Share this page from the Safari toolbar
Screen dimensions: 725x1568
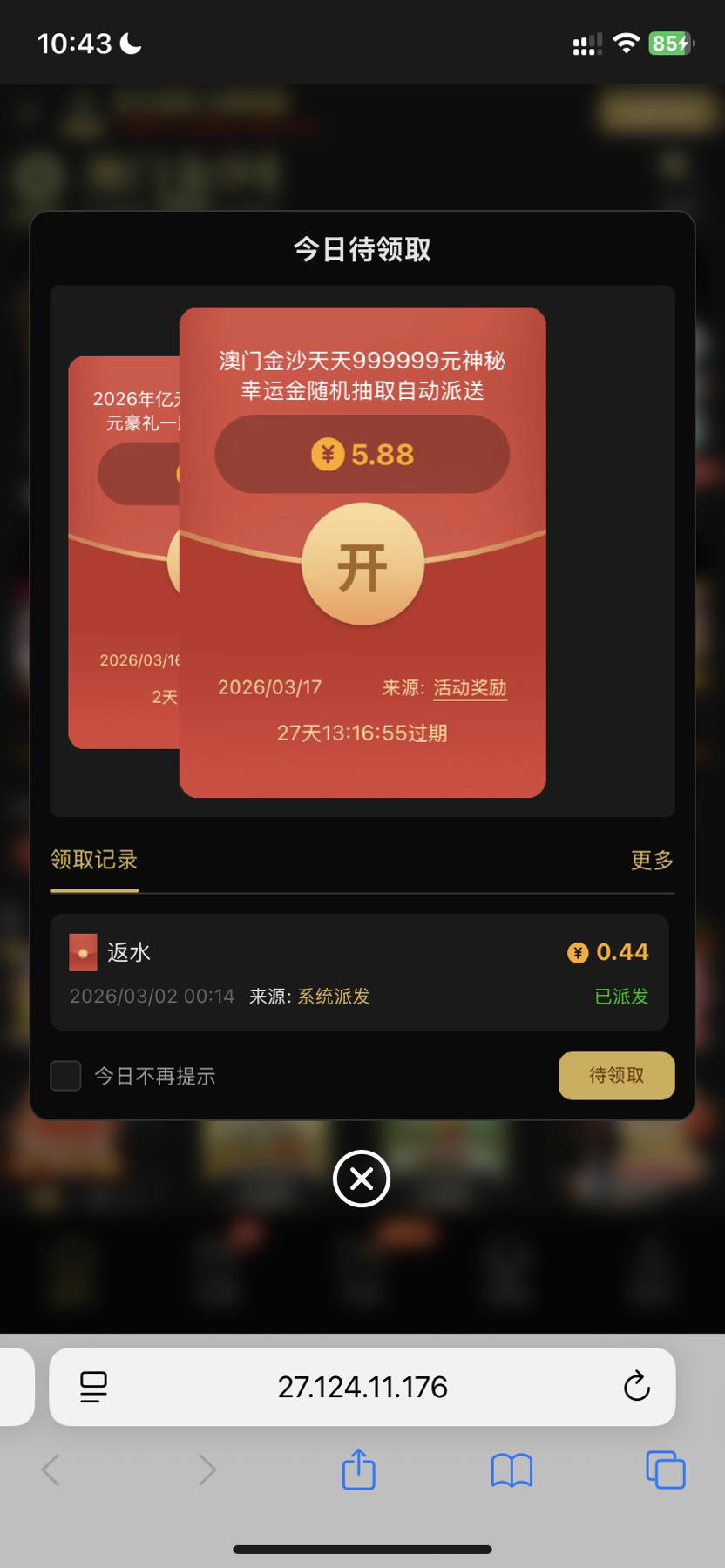(358, 1470)
